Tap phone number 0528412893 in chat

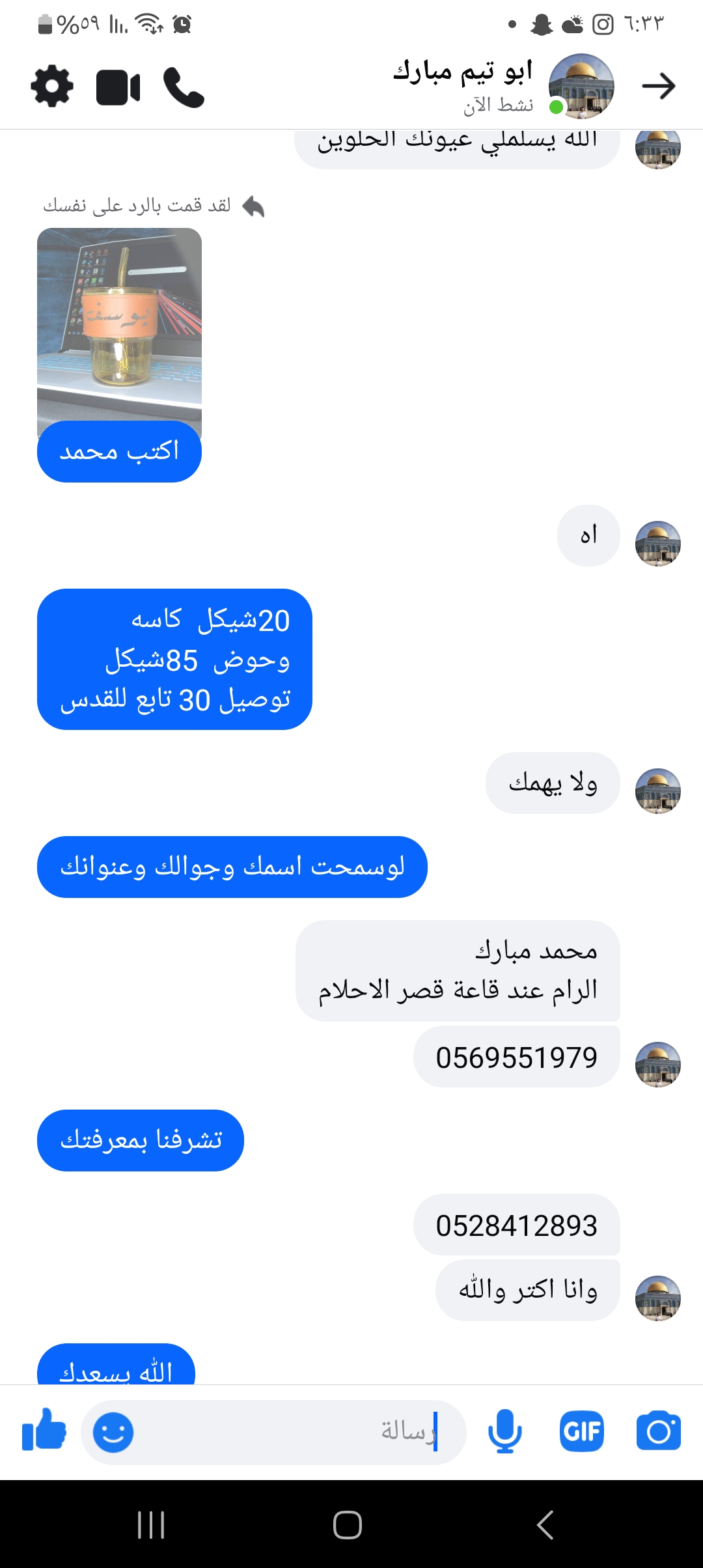[x=516, y=1225]
